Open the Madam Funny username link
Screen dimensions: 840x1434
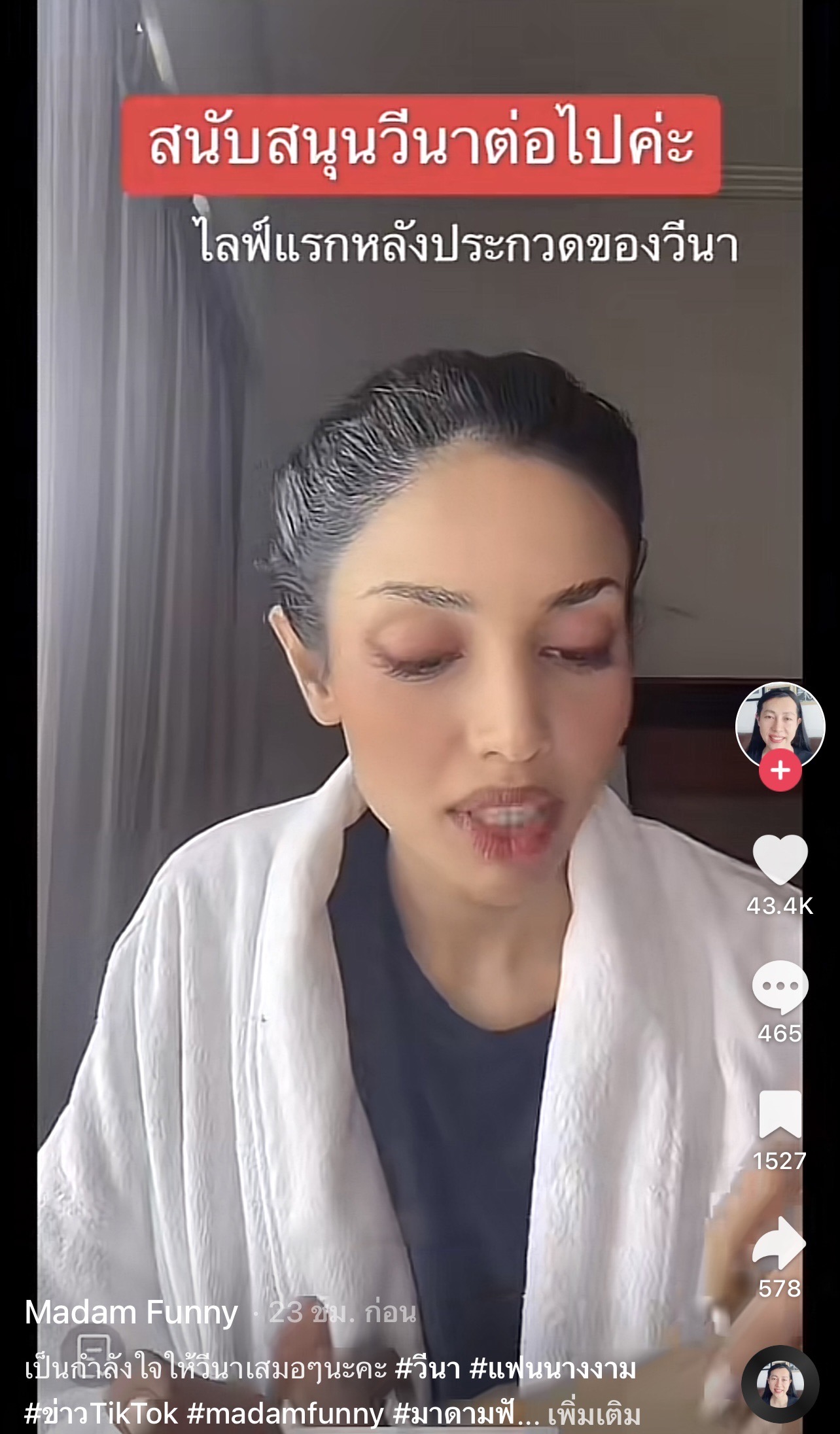131,1312
